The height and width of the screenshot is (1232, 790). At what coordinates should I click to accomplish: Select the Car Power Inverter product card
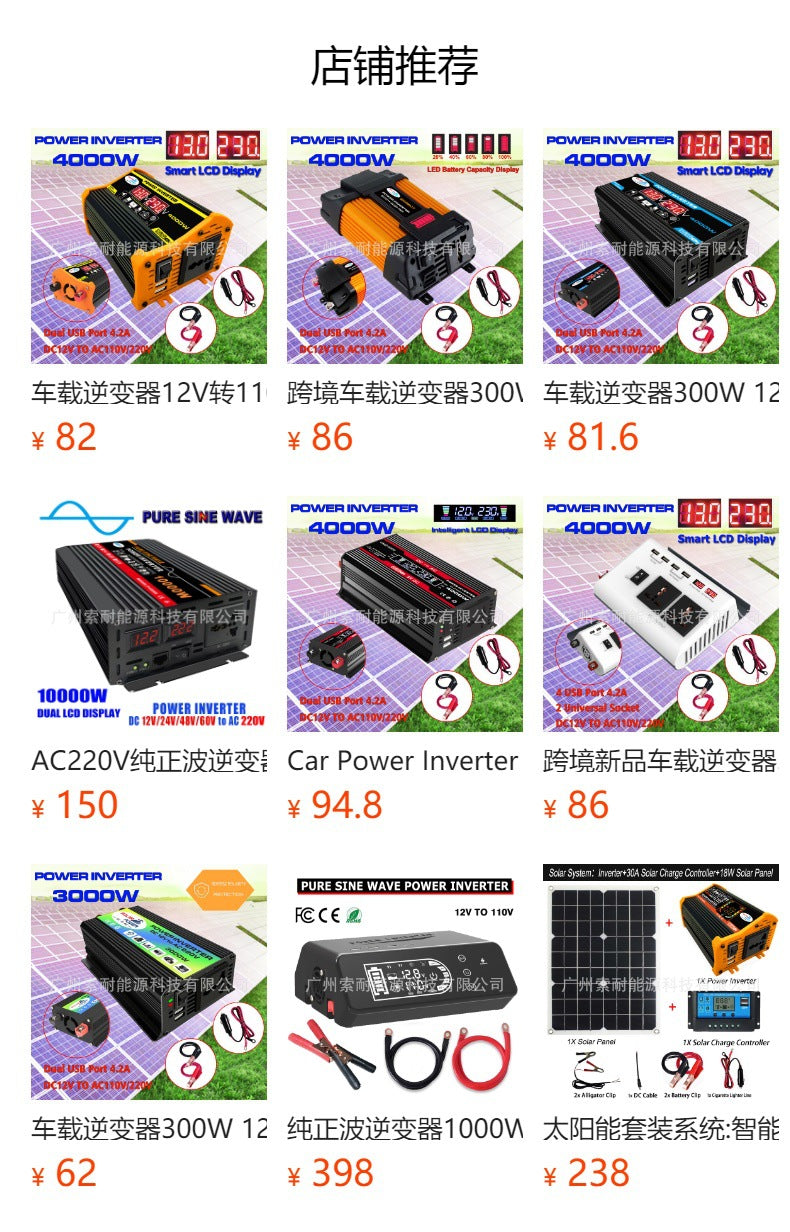(x=404, y=614)
